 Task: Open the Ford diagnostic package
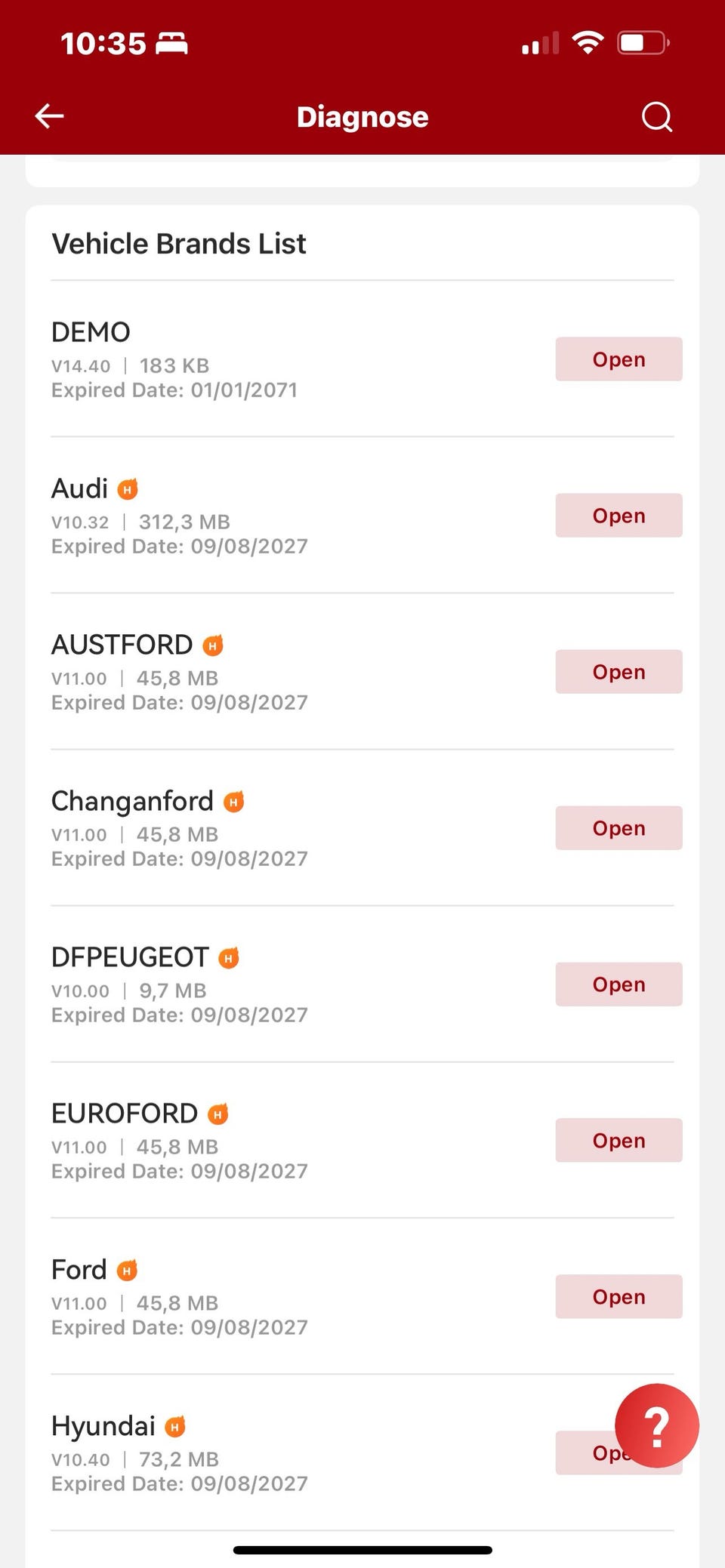pyautogui.click(x=619, y=1297)
